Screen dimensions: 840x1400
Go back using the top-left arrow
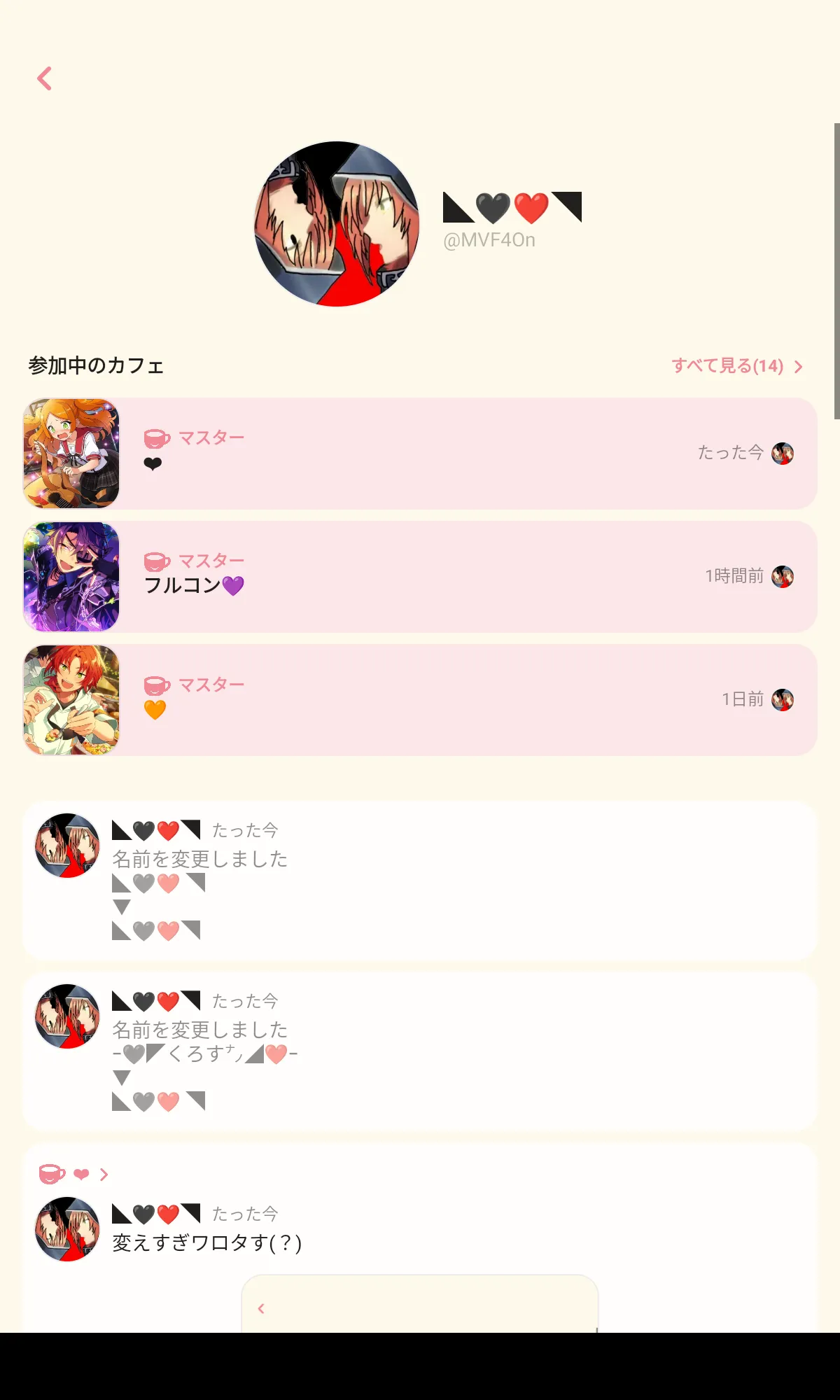[45, 78]
